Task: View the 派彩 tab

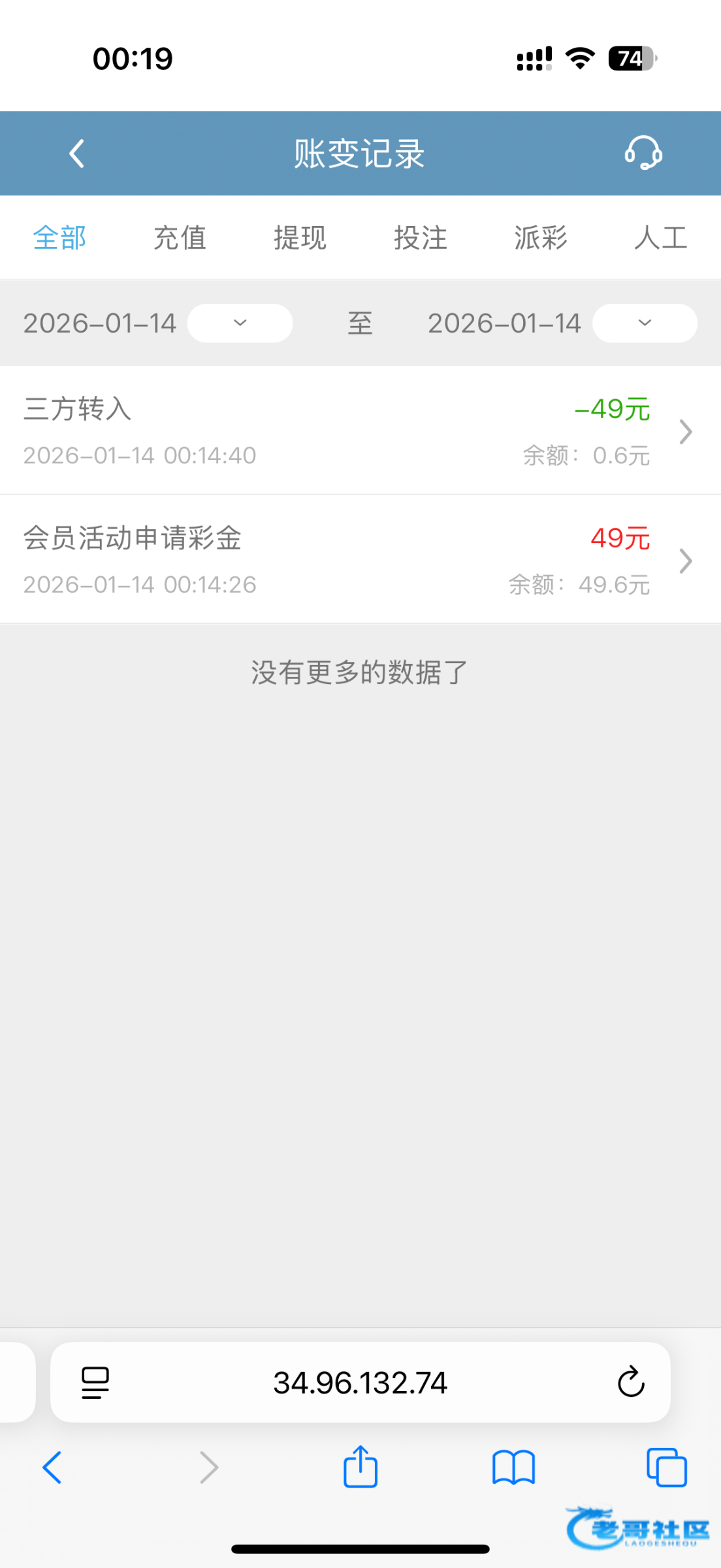Action: point(540,238)
